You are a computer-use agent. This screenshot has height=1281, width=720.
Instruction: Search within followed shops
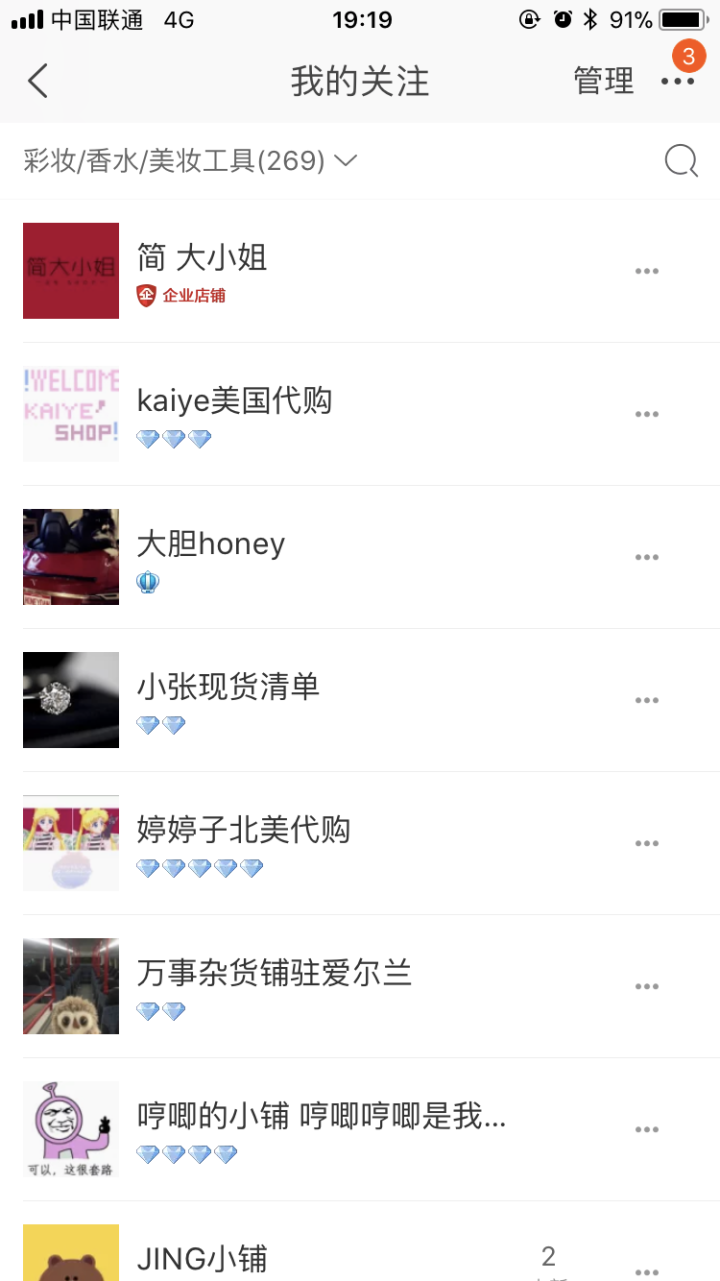(681, 161)
